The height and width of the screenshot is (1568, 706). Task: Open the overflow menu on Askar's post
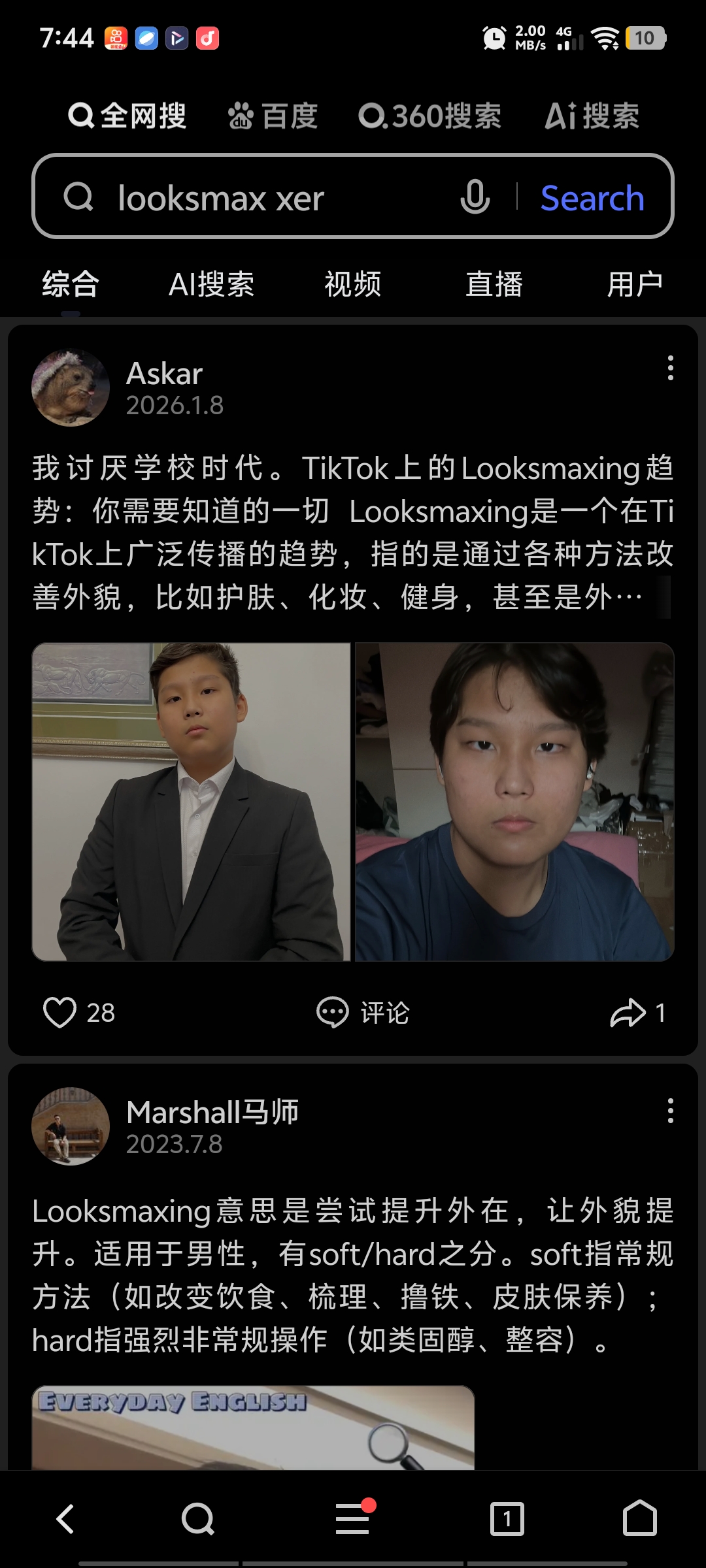point(670,368)
